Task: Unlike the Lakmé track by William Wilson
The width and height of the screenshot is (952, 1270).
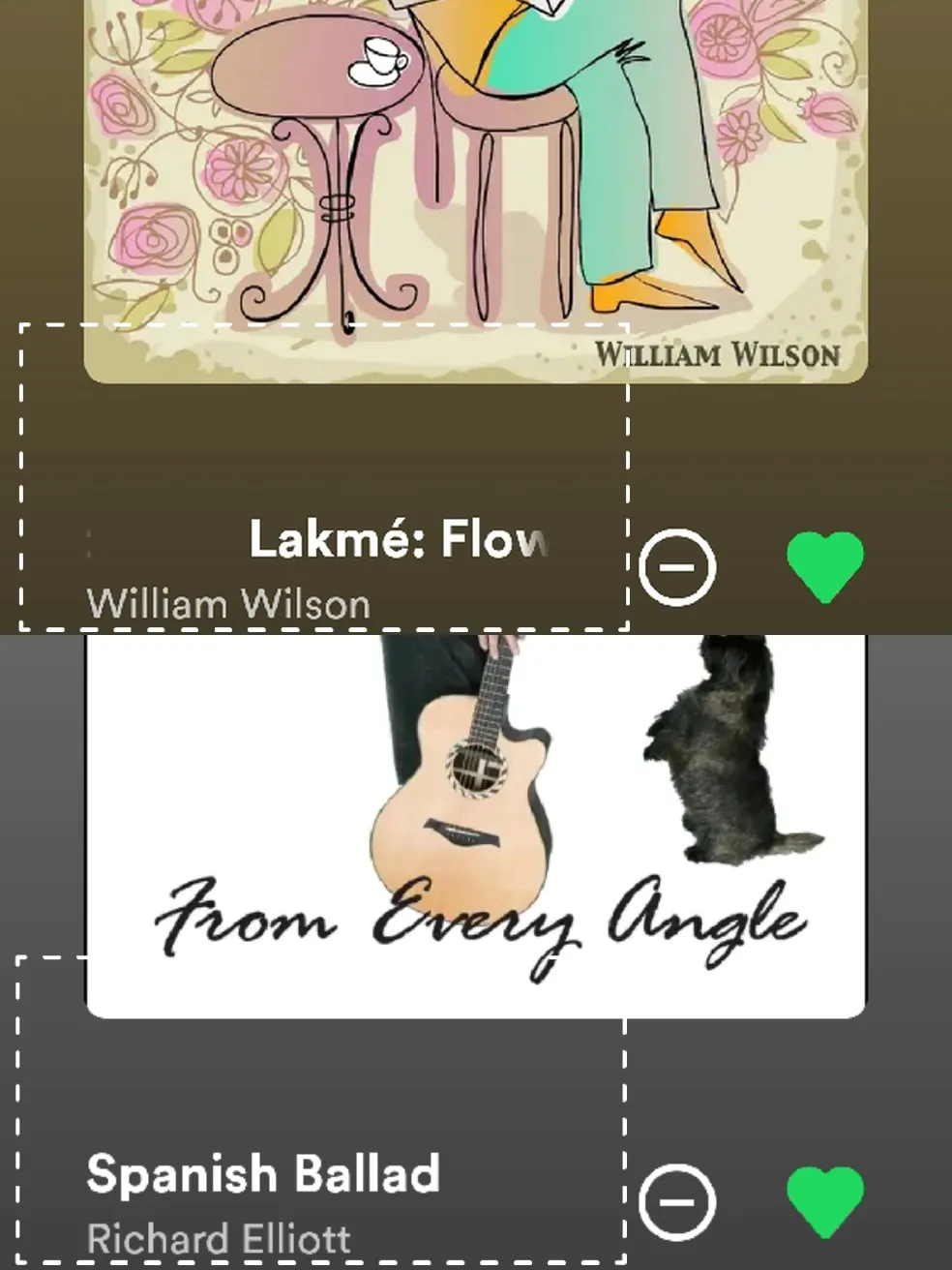Action: point(824,567)
